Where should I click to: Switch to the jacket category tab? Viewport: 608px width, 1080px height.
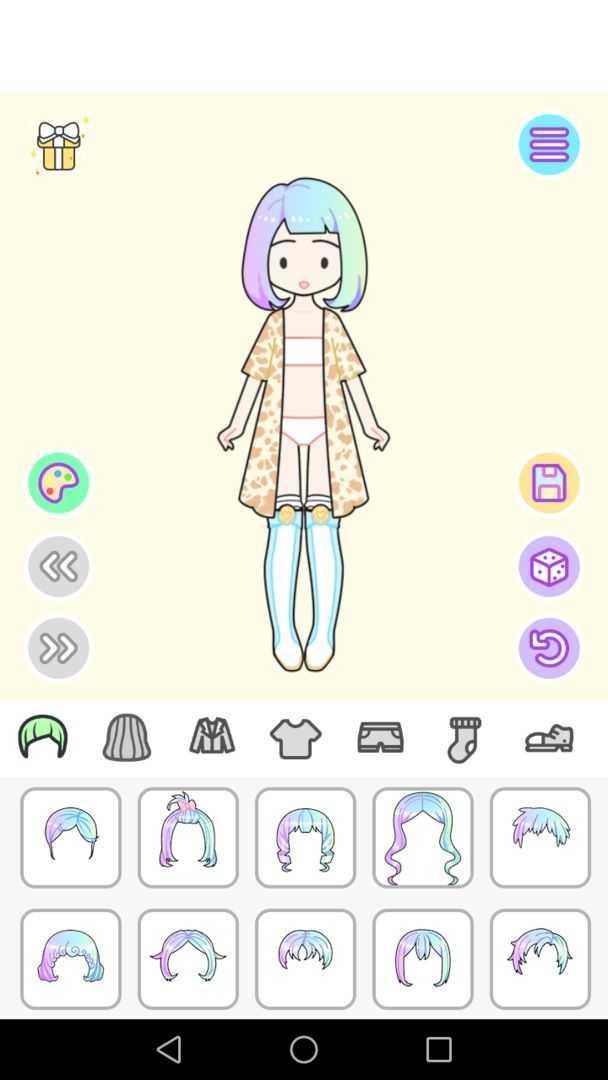point(211,736)
